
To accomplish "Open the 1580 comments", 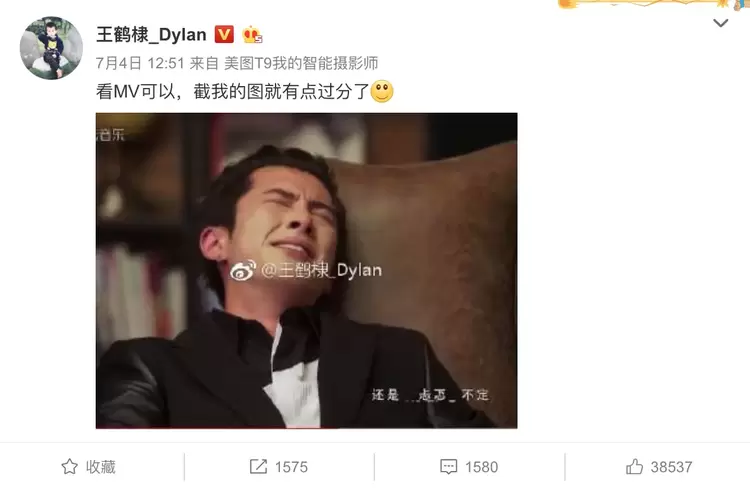I will [469, 467].
